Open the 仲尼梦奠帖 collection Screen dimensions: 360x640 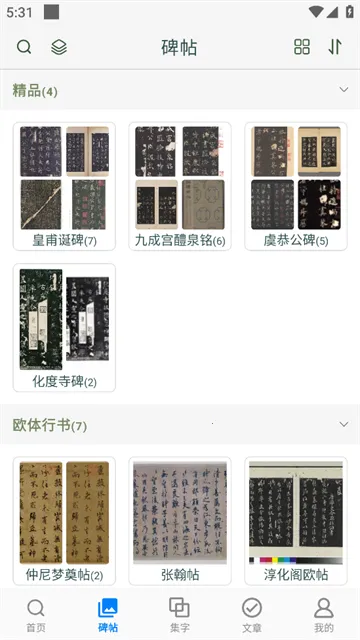click(64, 521)
